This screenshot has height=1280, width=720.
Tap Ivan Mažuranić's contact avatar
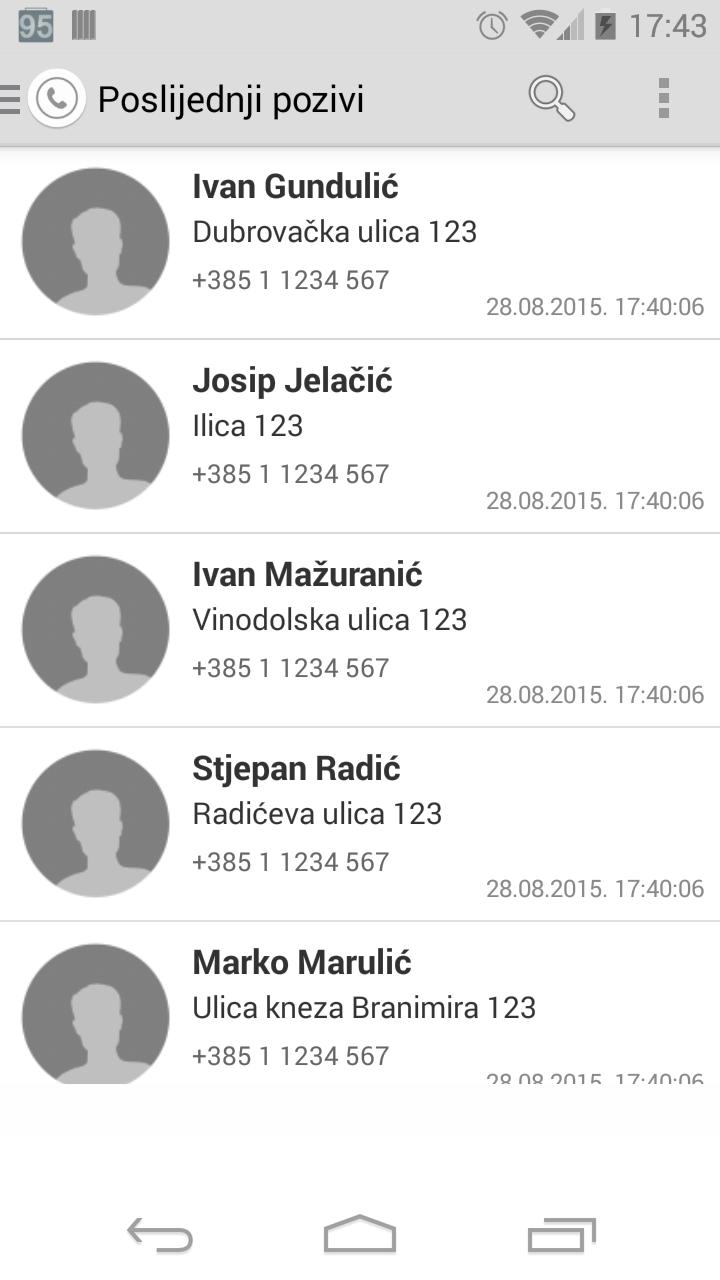tap(95, 628)
